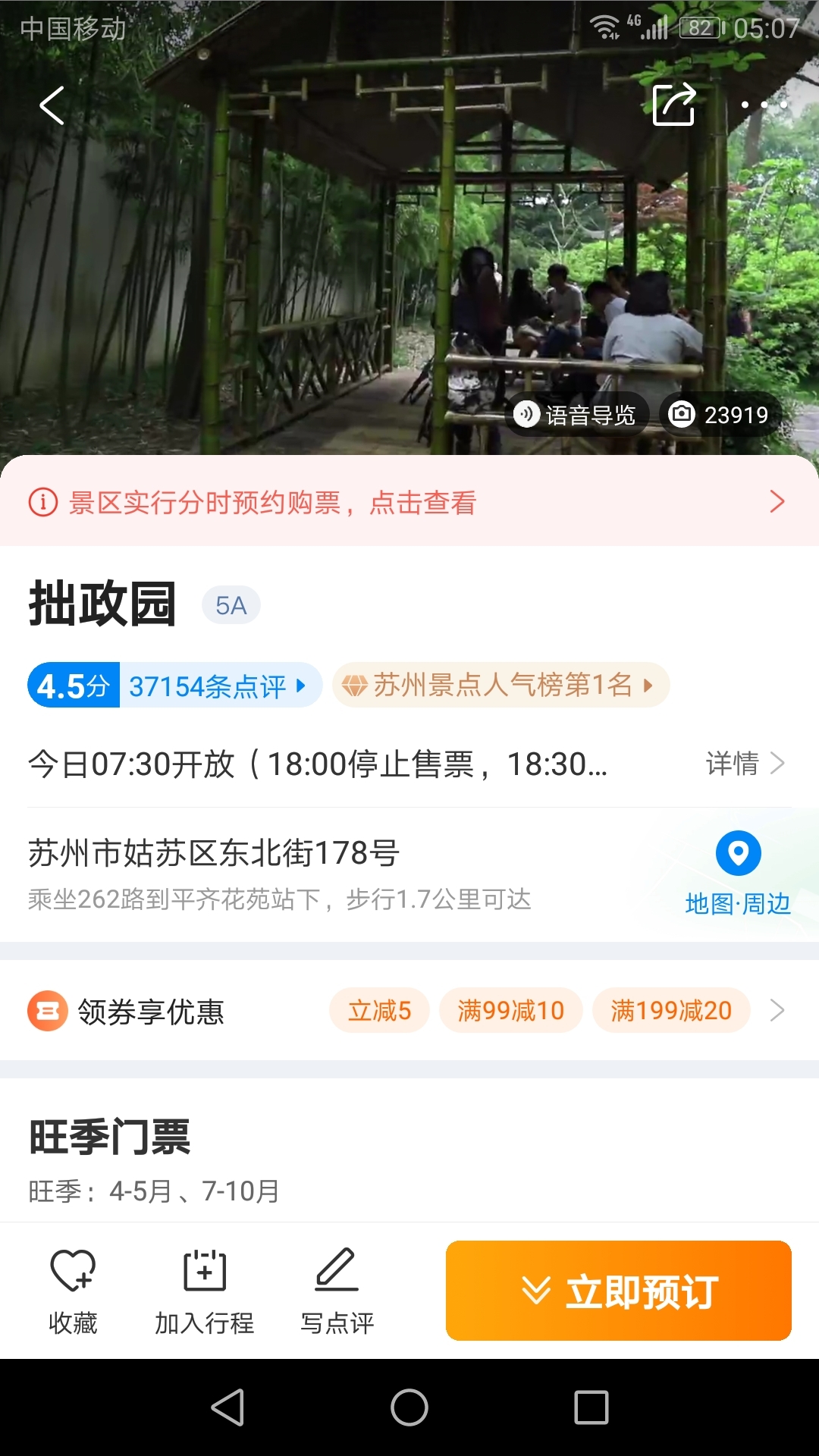
Task: View the 23919 photos gallery
Action: pos(720,415)
